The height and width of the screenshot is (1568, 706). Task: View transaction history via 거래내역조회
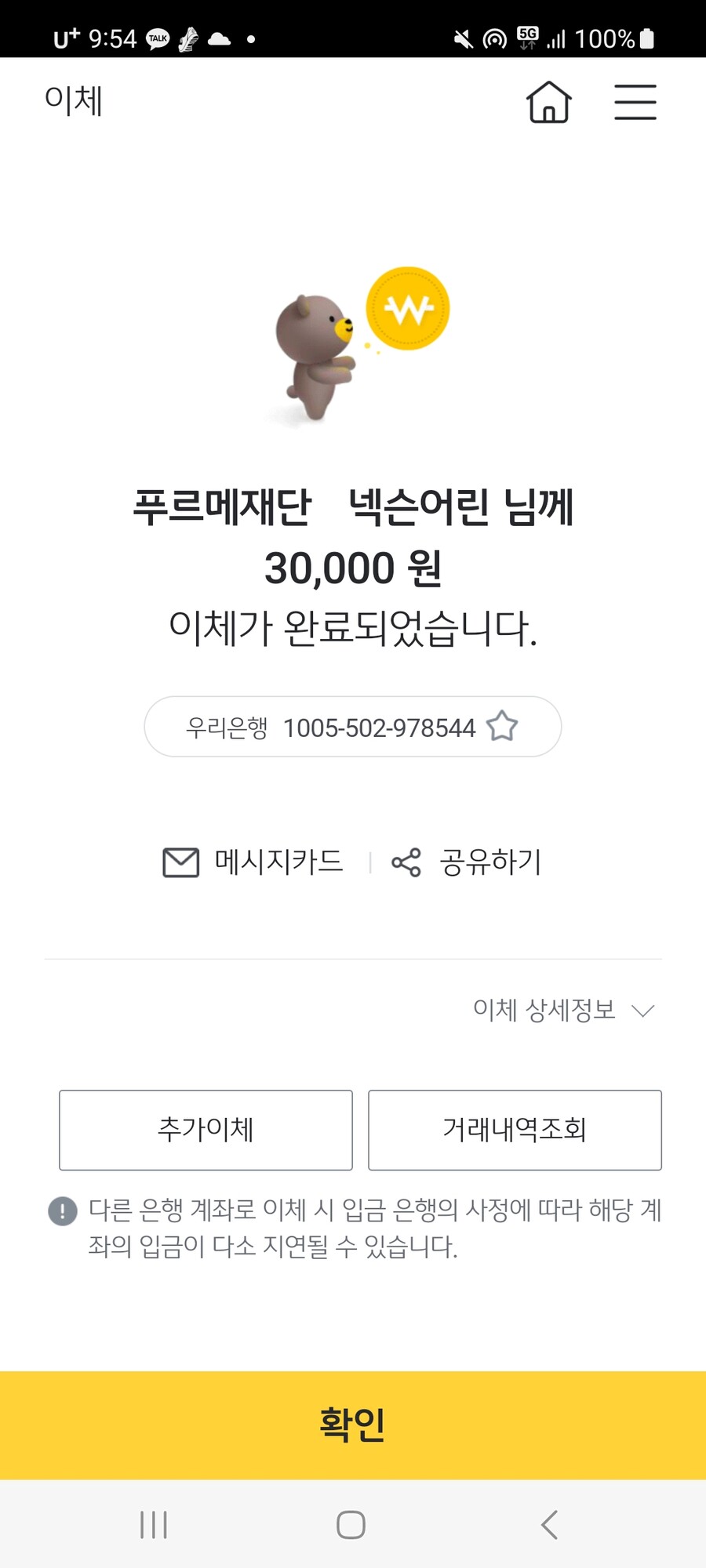coord(515,1130)
